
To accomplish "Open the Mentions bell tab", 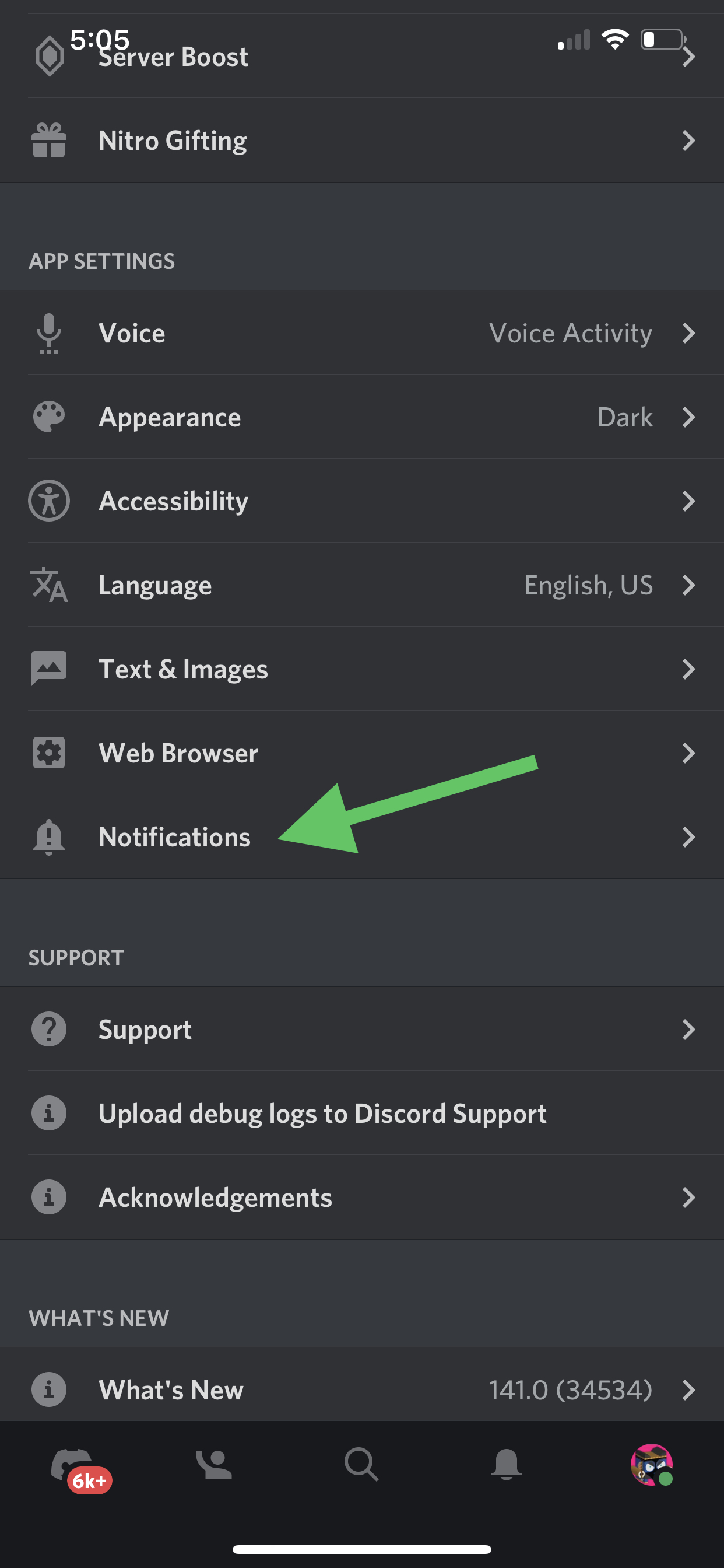I will 505,1465.
